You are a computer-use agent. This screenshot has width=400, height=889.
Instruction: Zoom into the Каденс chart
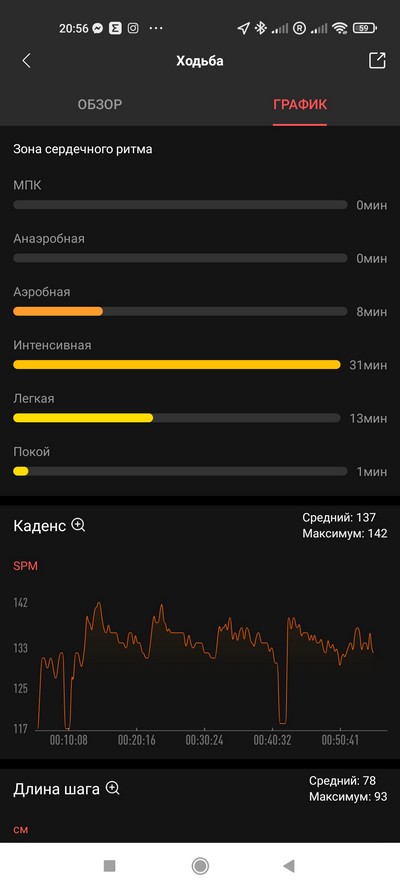pyautogui.click(x=78, y=525)
